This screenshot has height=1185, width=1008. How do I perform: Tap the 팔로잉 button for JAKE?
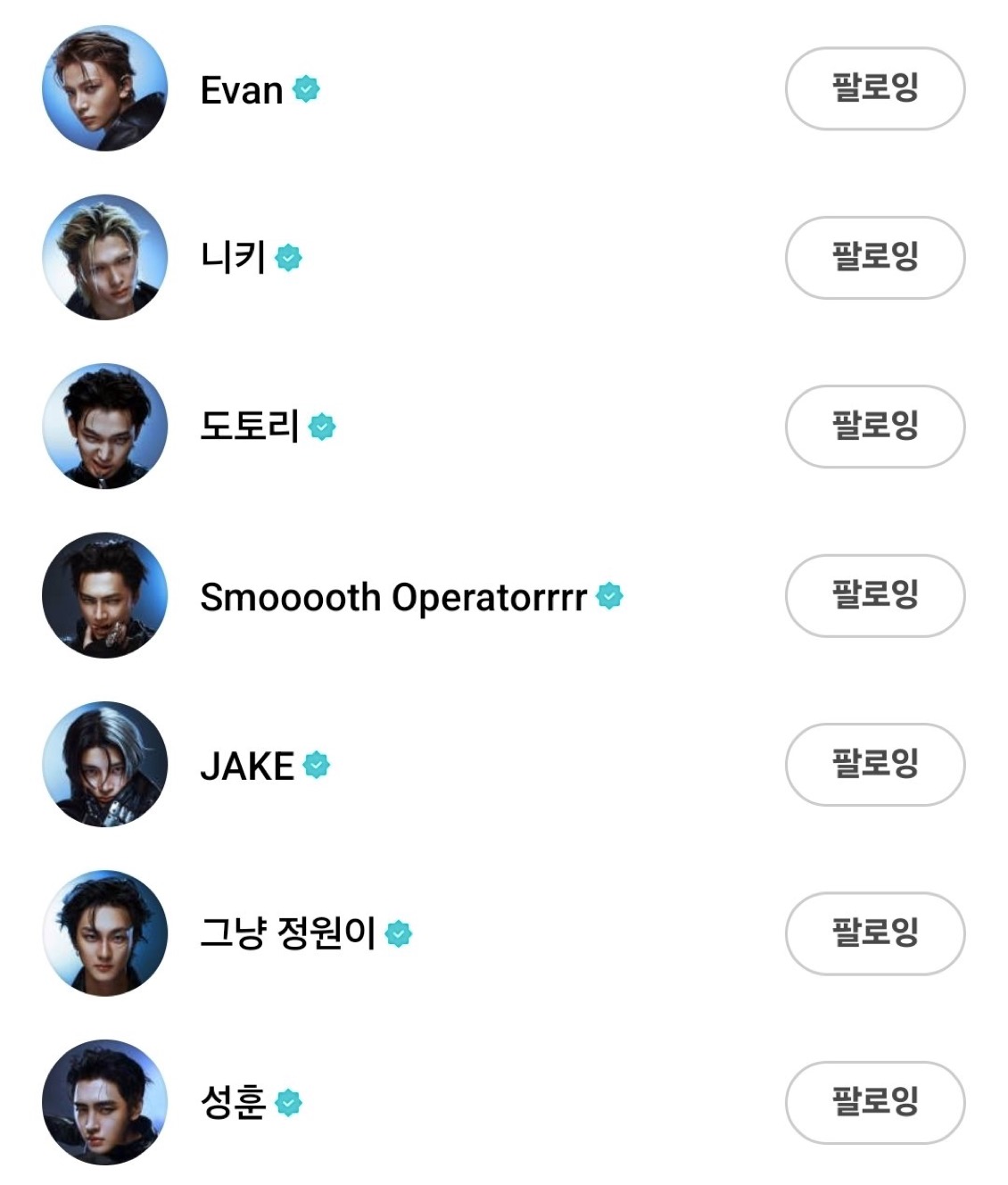coord(874,764)
